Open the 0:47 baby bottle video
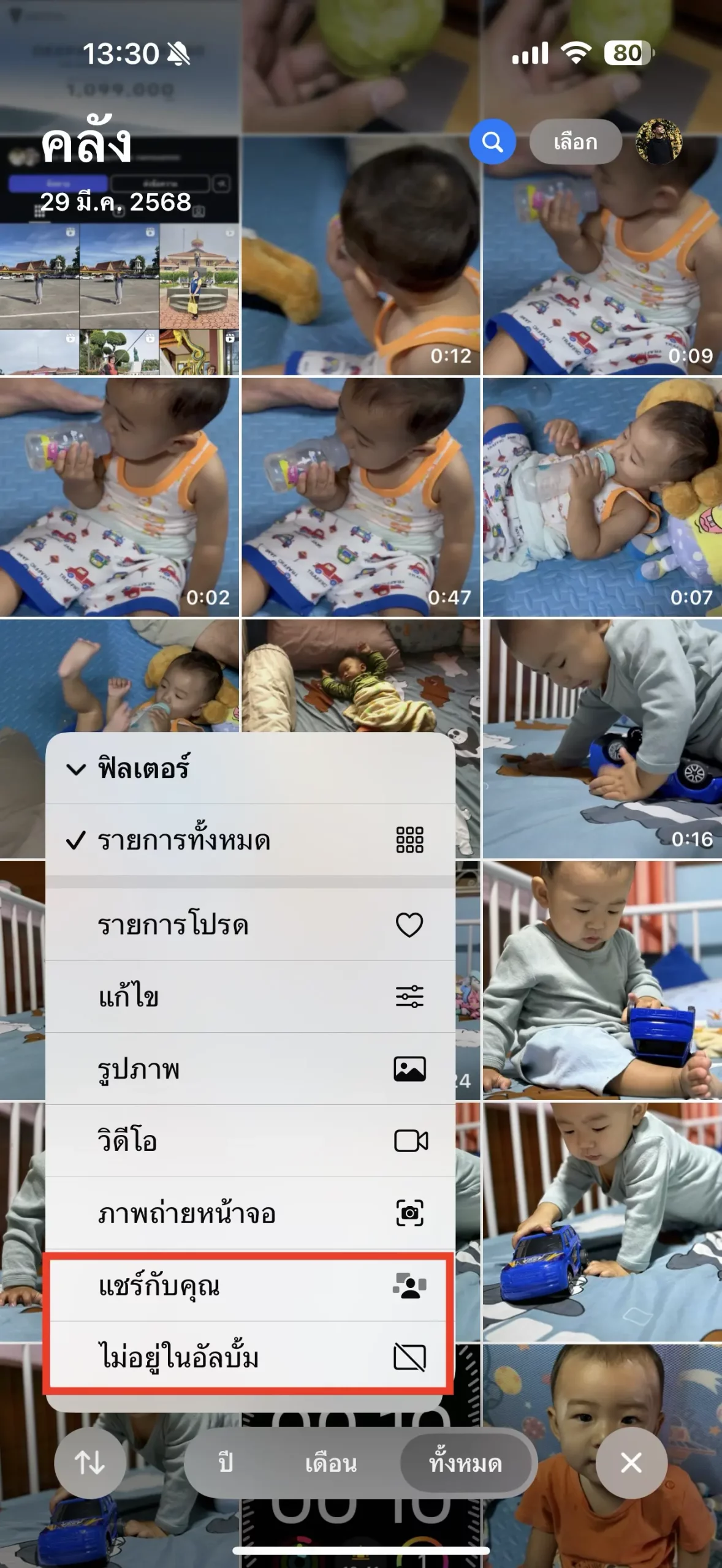The width and height of the screenshot is (722, 1568). click(x=360, y=496)
